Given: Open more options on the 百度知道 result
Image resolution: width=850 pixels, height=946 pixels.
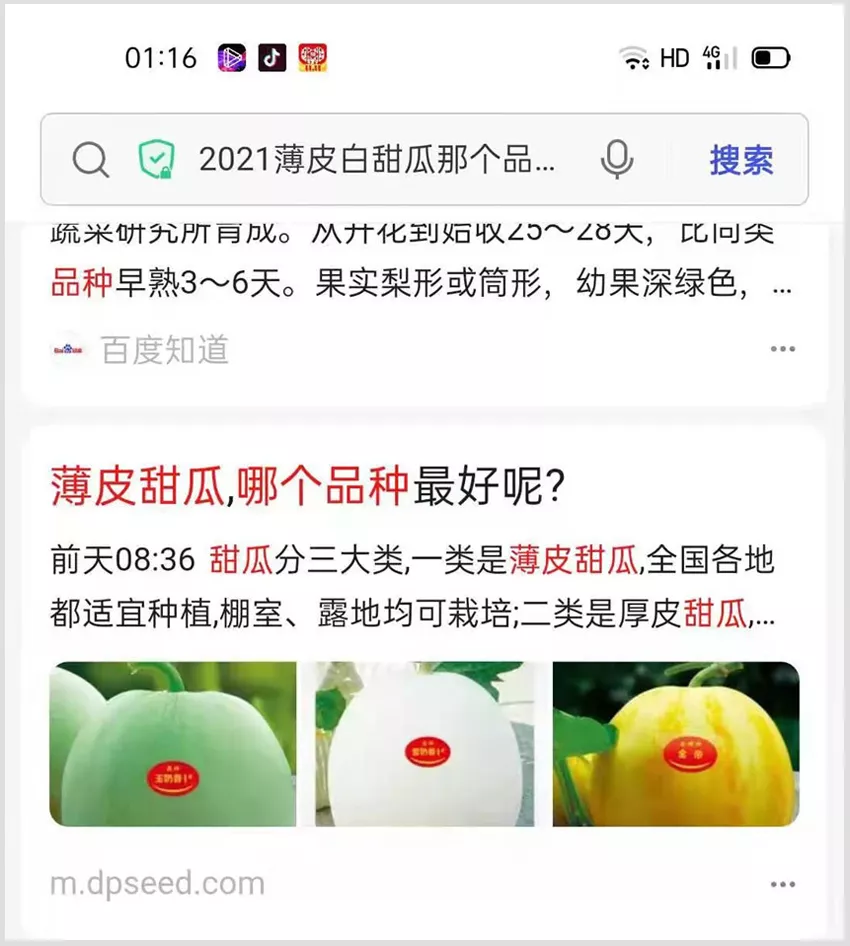Looking at the screenshot, I should pos(783,349).
